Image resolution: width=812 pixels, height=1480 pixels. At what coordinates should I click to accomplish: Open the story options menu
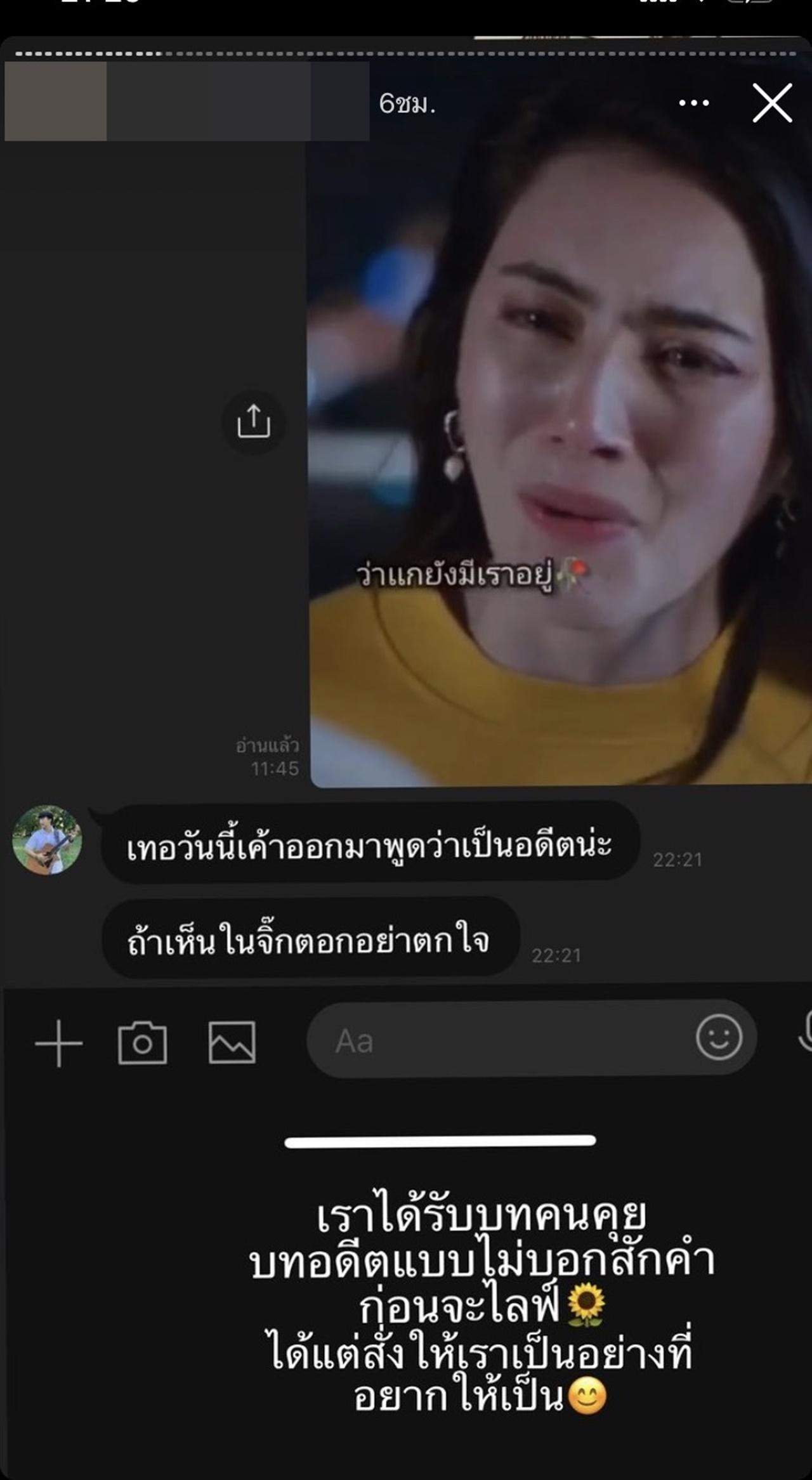tap(693, 103)
